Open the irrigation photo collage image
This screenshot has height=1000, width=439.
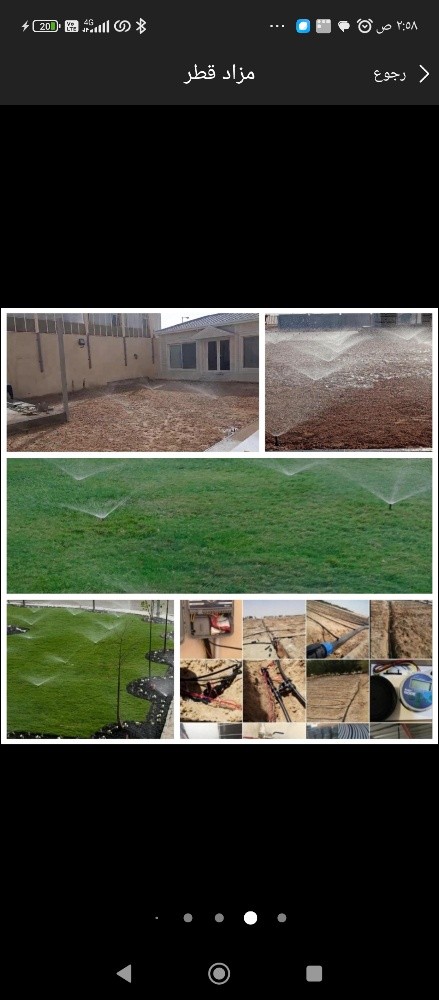tap(220, 526)
